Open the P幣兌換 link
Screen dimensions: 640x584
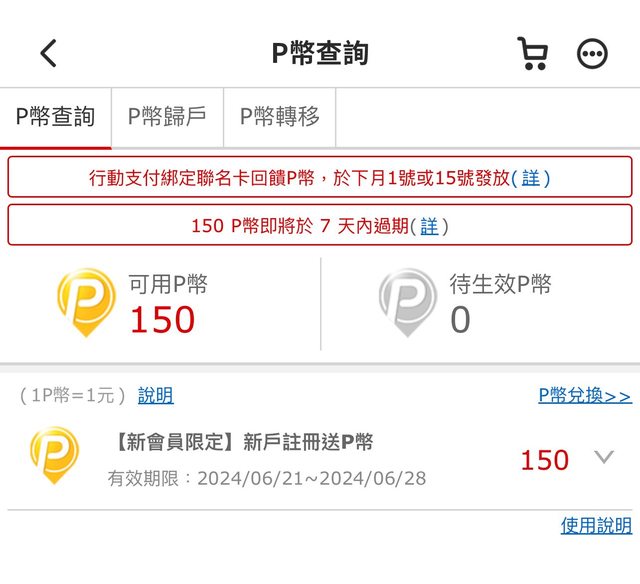584,396
